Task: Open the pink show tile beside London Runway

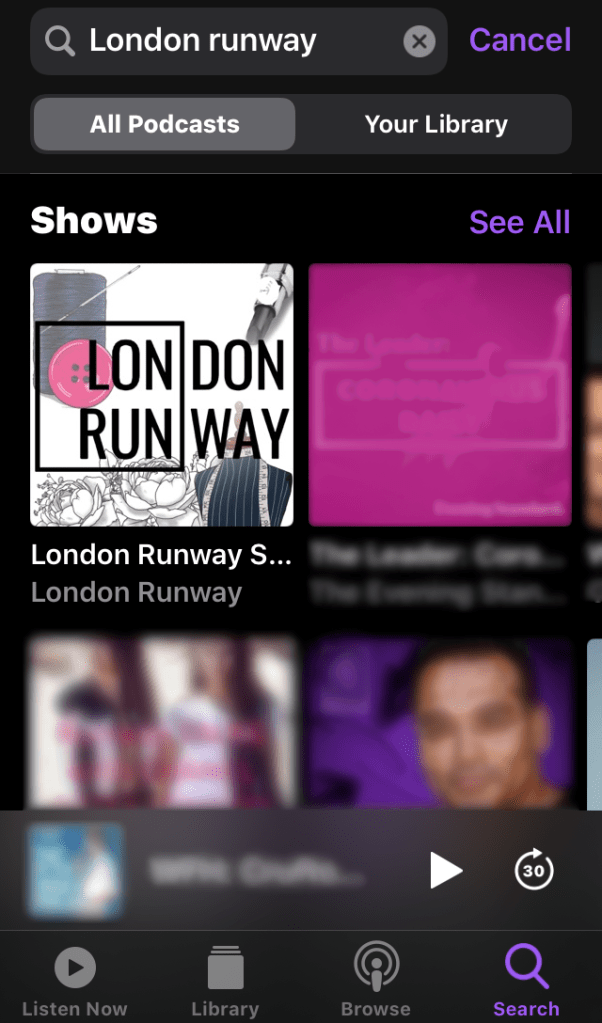Action: [440, 394]
